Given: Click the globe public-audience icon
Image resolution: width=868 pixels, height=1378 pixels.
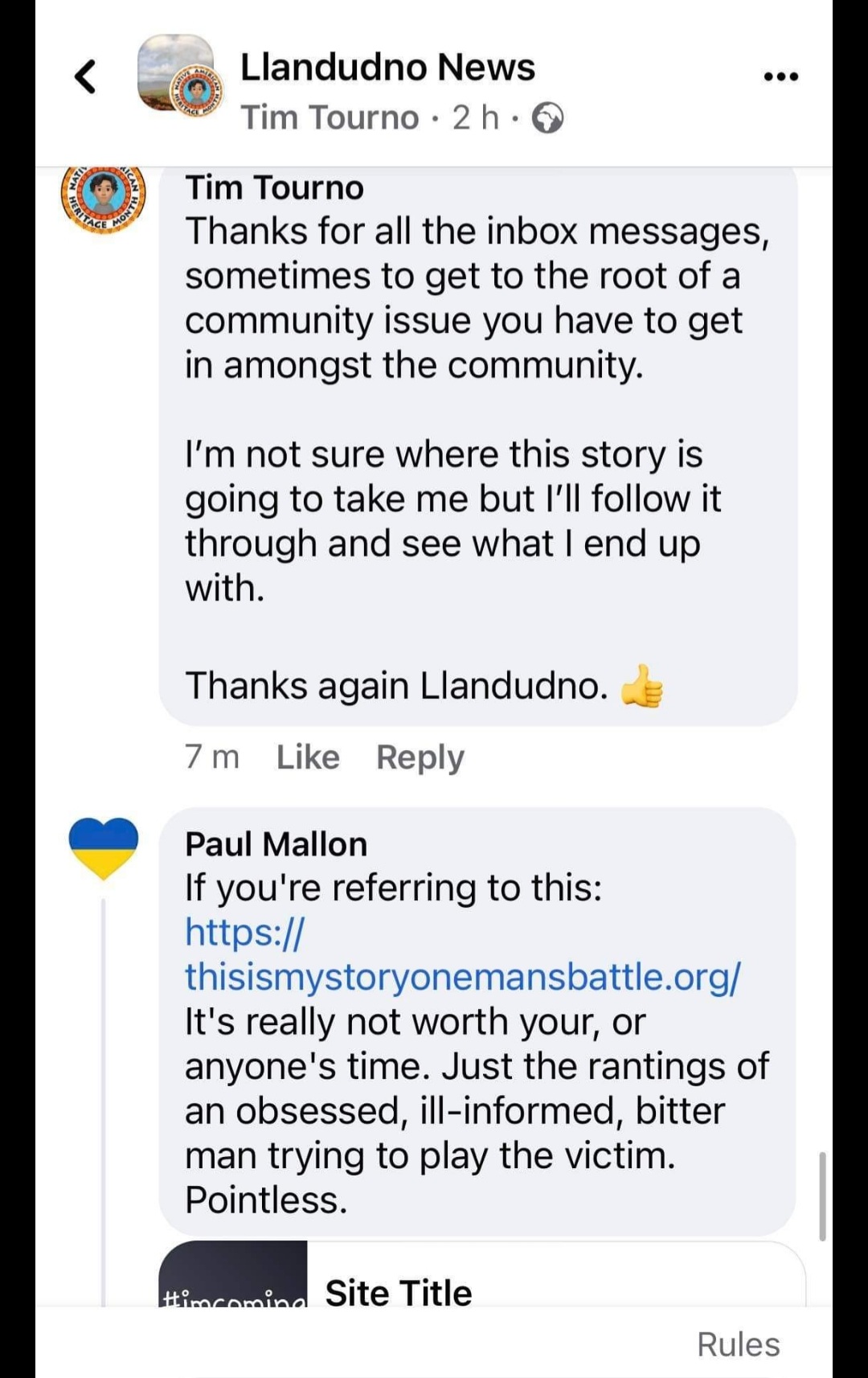Looking at the screenshot, I should tap(547, 117).
